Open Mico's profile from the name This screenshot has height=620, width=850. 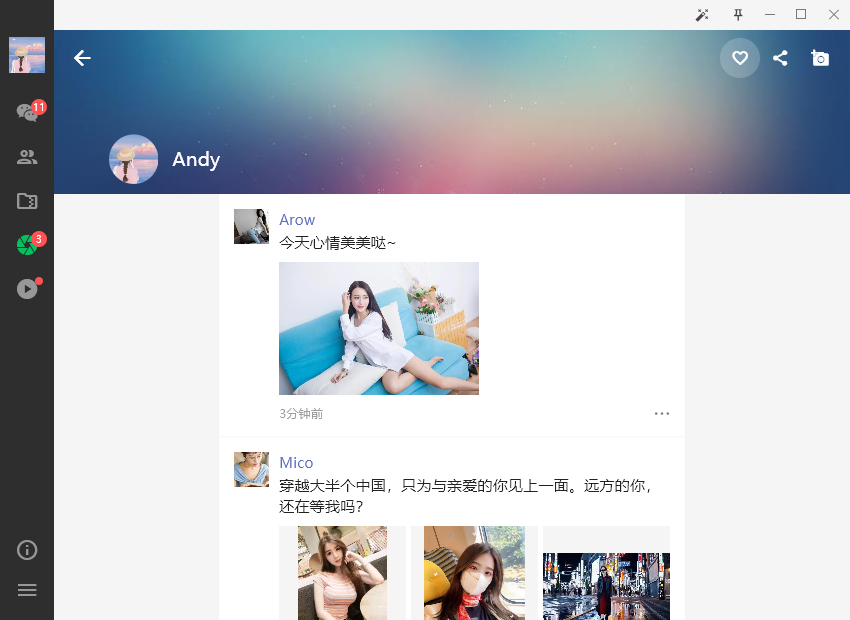(x=296, y=463)
